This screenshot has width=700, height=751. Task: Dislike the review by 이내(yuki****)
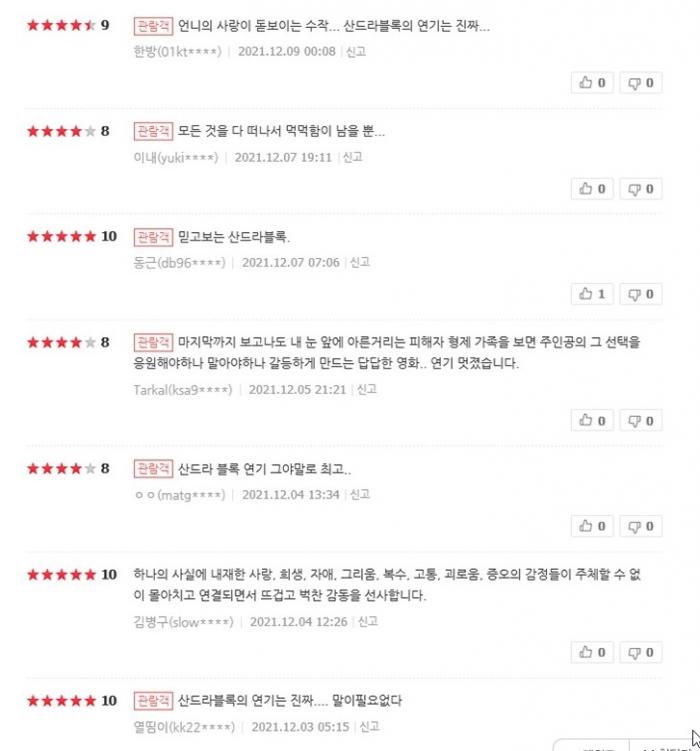pos(640,188)
